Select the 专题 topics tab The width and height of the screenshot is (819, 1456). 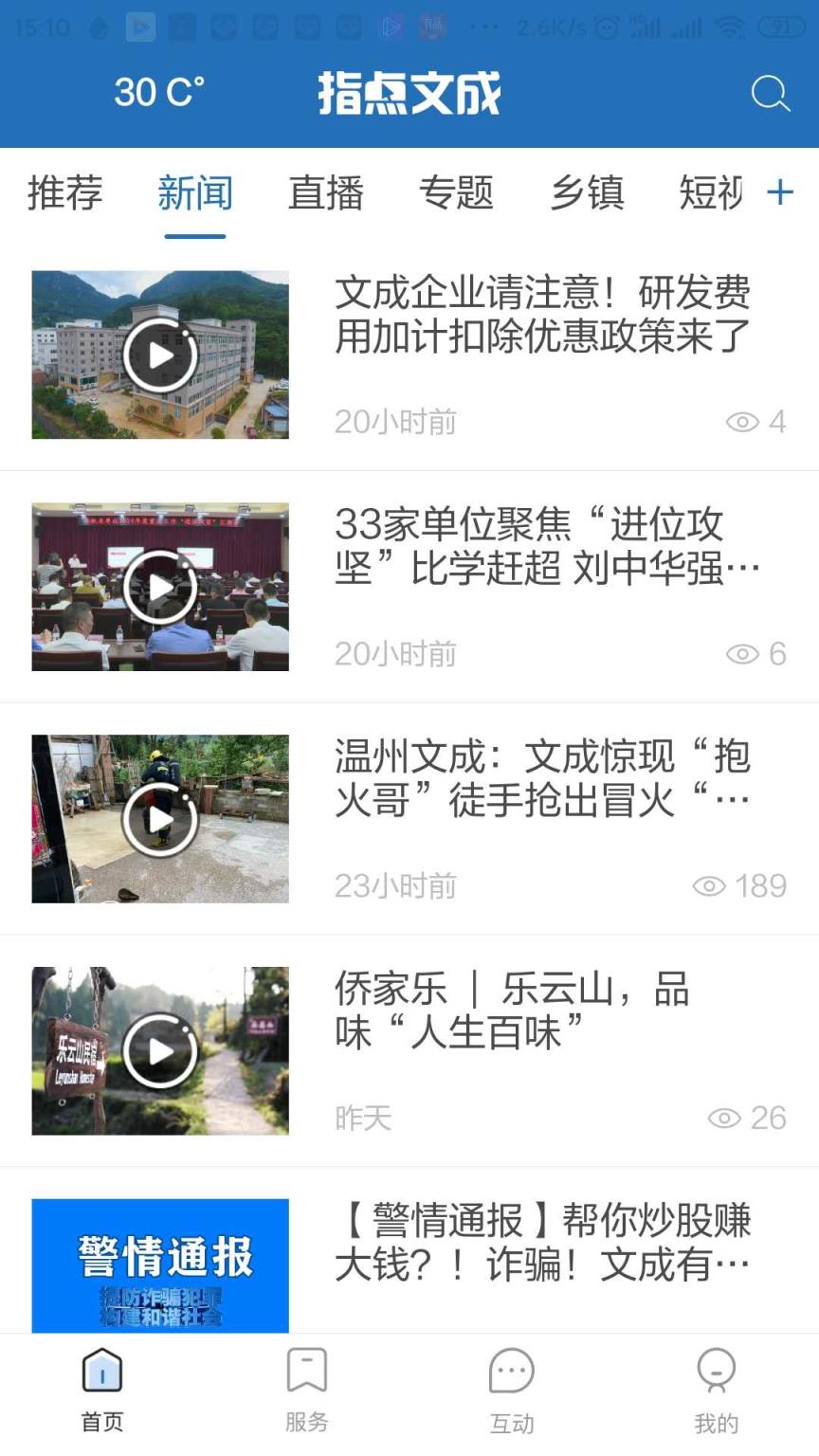(456, 192)
